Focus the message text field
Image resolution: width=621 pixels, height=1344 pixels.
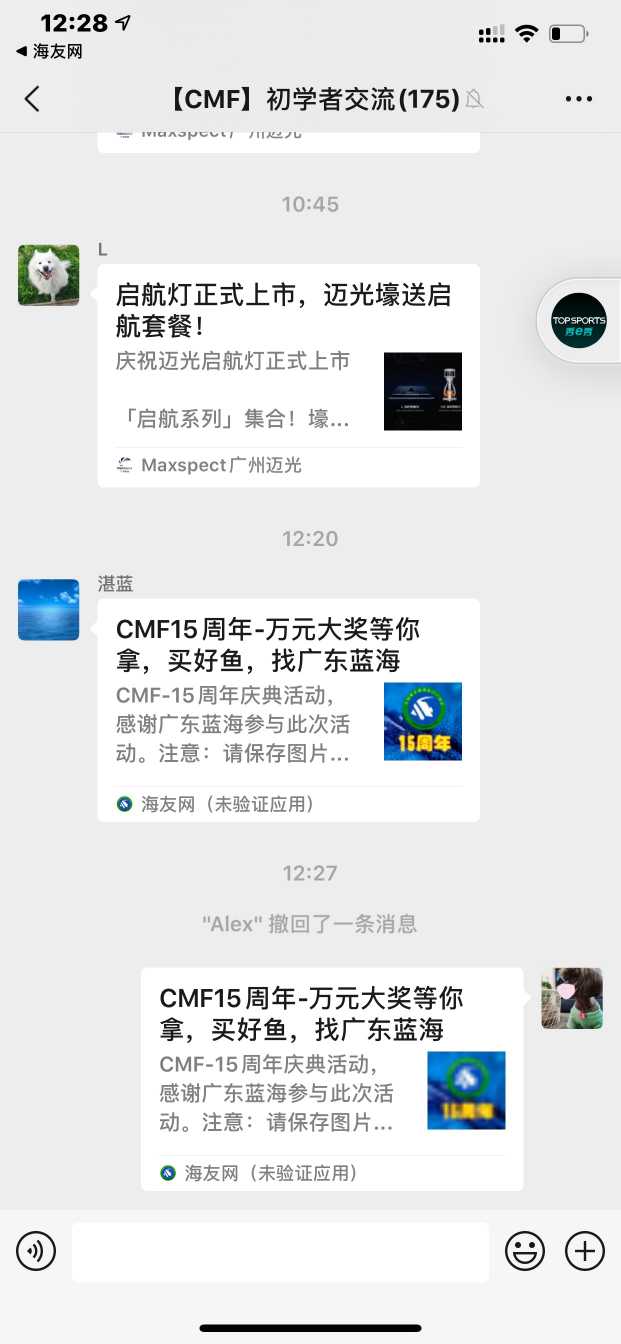pyautogui.click(x=280, y=1251)
